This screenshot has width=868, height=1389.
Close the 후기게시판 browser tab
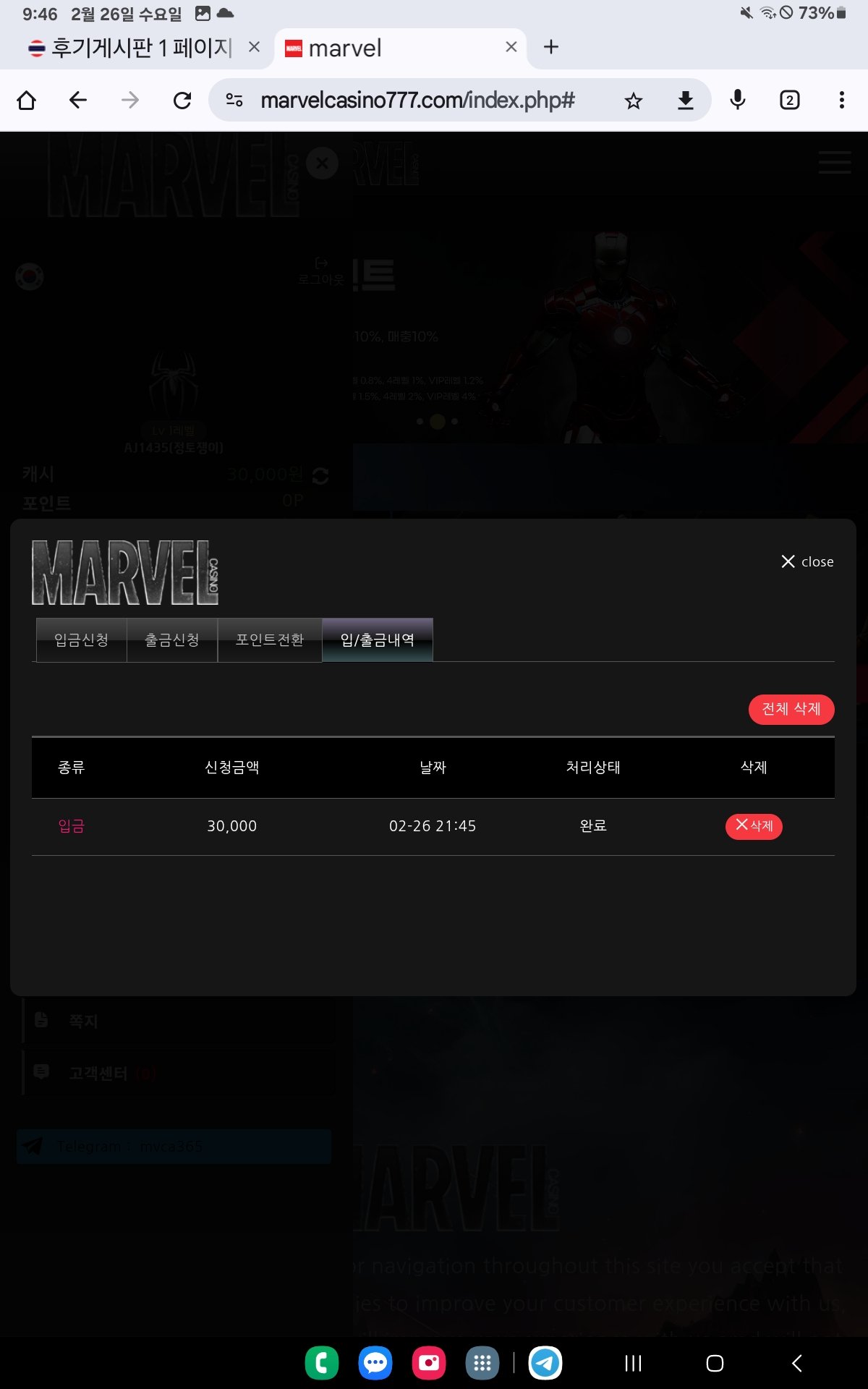[254, 47]
